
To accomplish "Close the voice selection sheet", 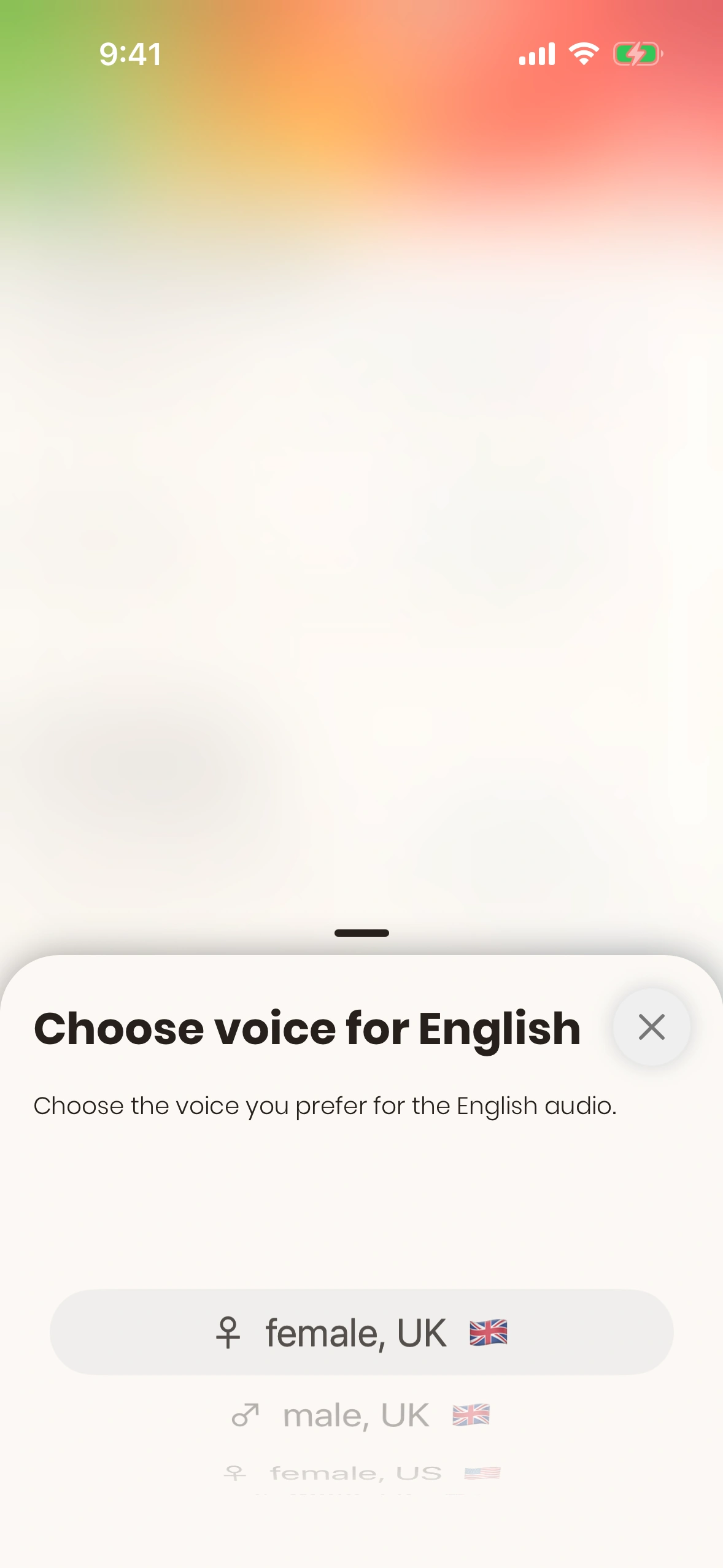I will coord(651,1027).
